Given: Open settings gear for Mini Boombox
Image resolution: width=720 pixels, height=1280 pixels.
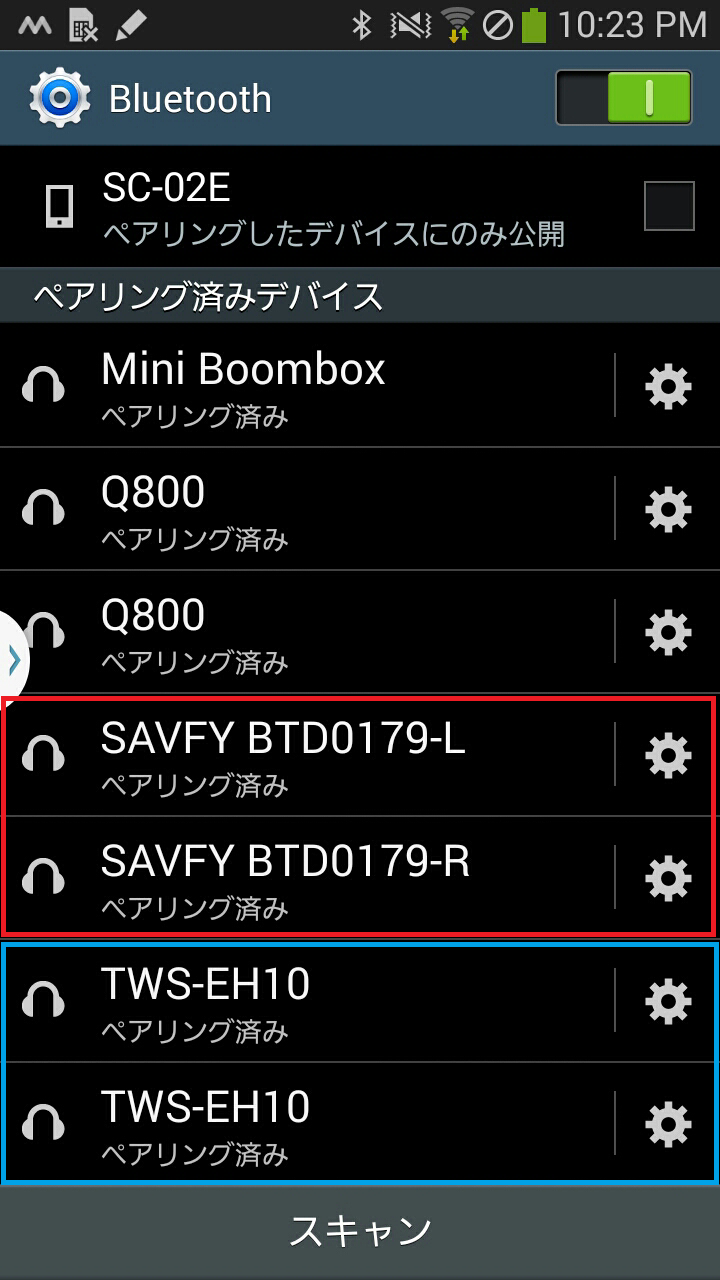Looking at the screenshot, I should click(x=668, y=386).
